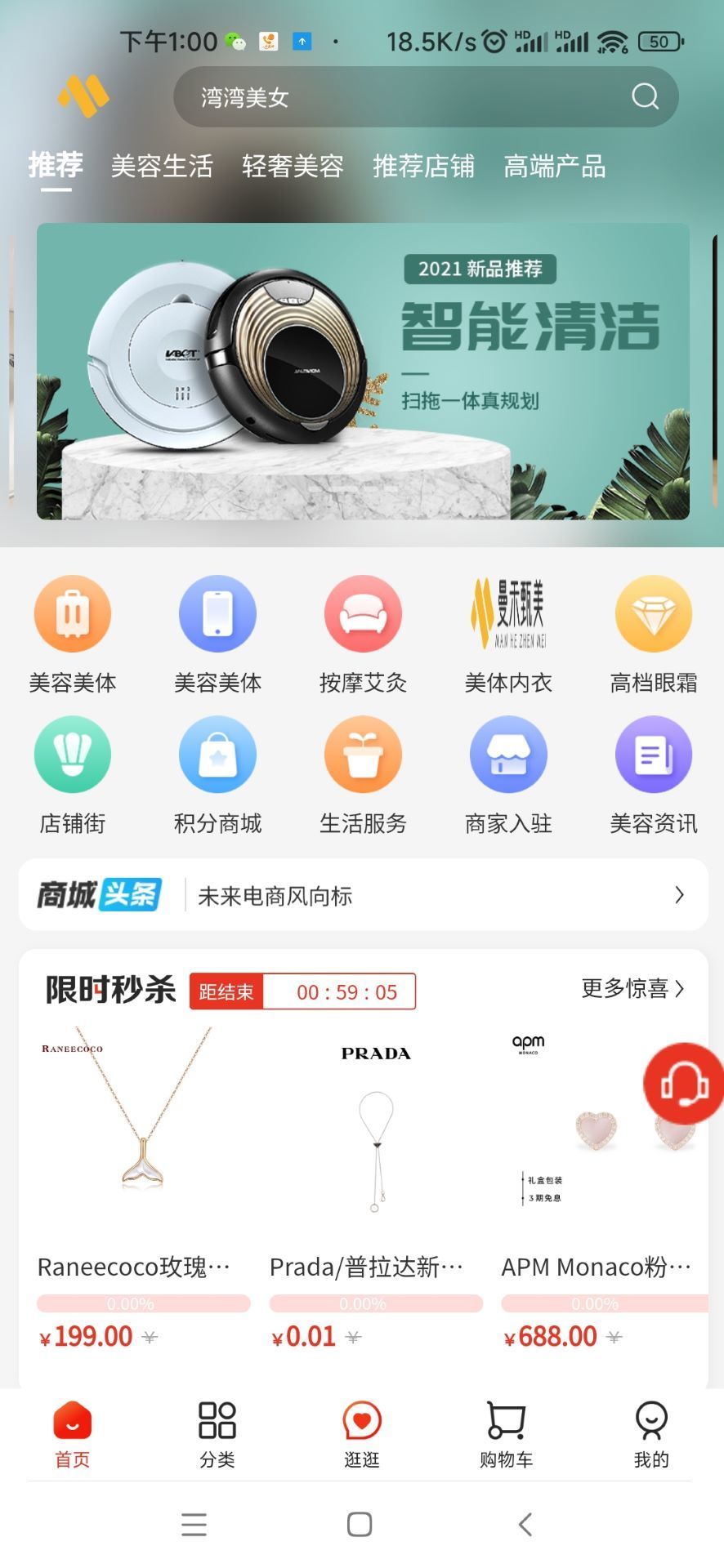The width and height of the screenshot is (724, 1568).
Task: Open the 湾湾美女 search field
Action: [x=392, y=97]
